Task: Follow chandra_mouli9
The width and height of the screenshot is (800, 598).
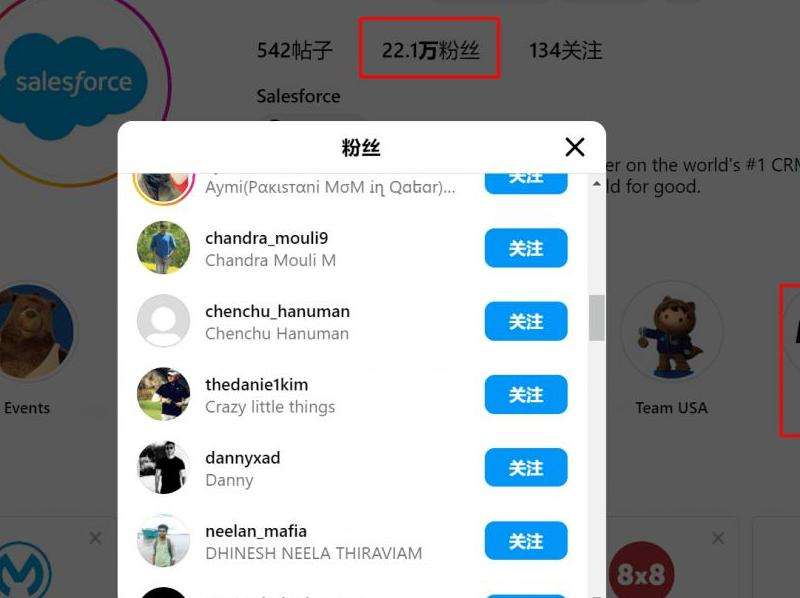Action: 525,248
